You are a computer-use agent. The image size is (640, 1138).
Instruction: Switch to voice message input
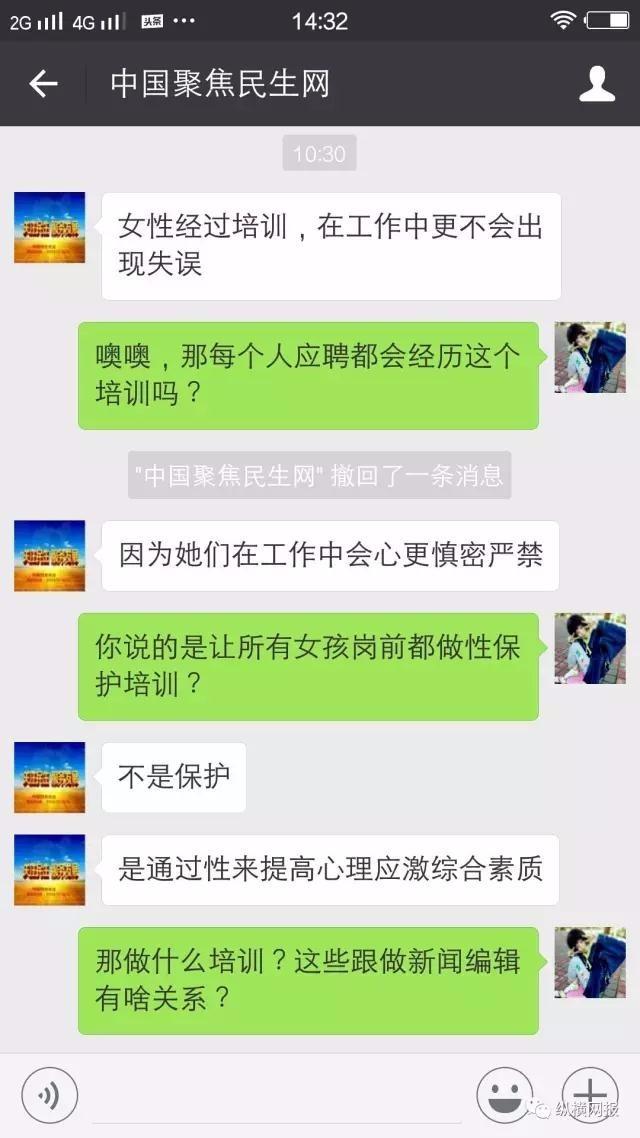49,1095
